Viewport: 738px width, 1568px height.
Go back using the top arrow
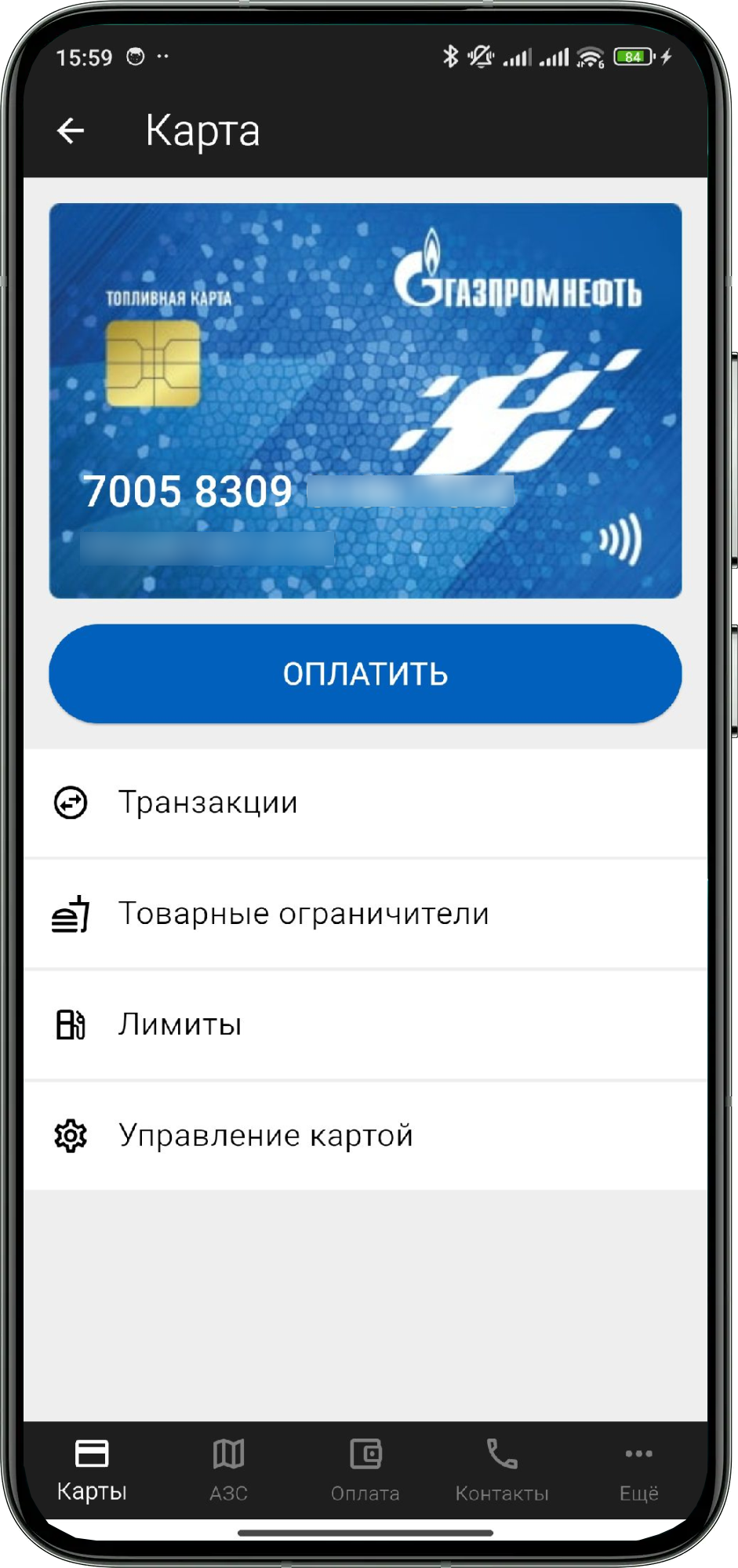[71, 130]
